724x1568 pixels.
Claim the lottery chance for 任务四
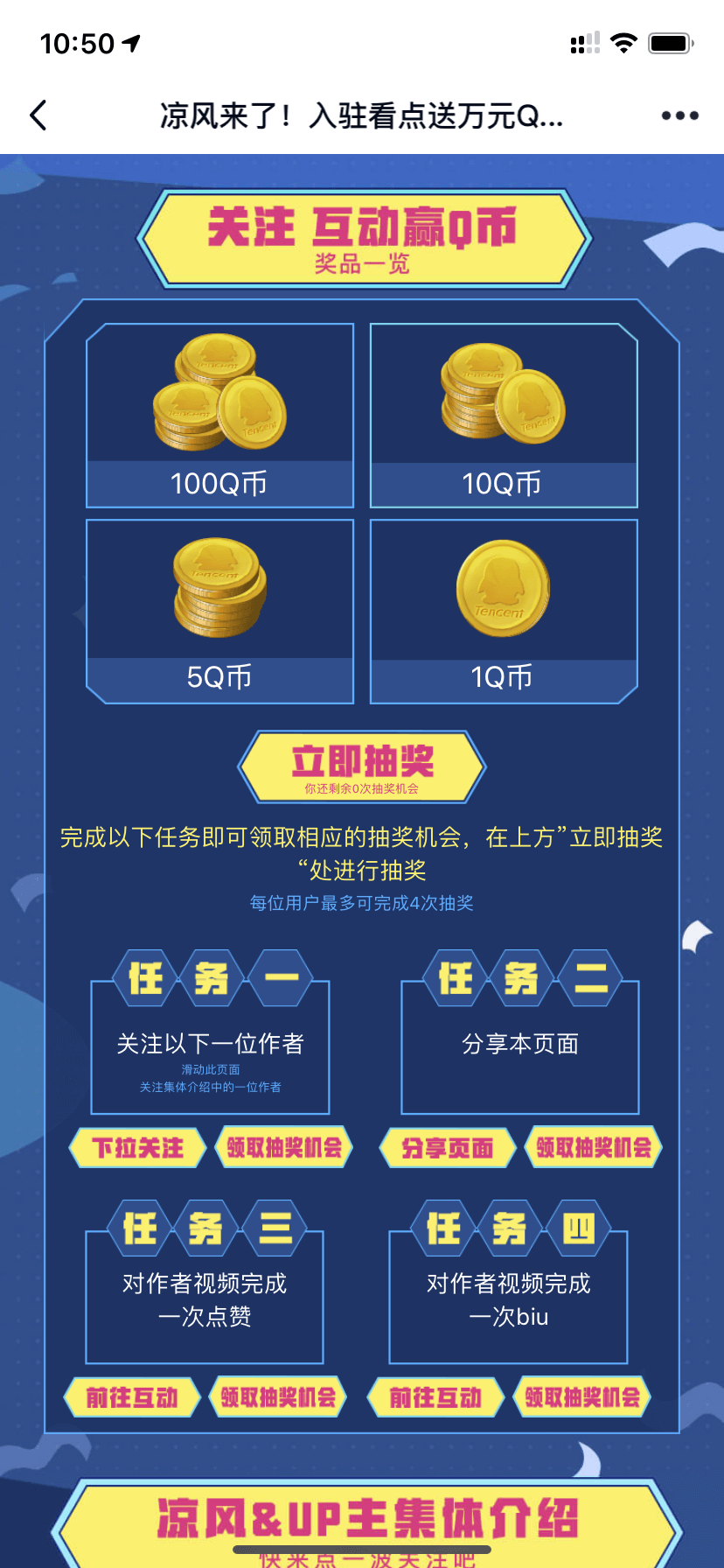pos(582,1397)
